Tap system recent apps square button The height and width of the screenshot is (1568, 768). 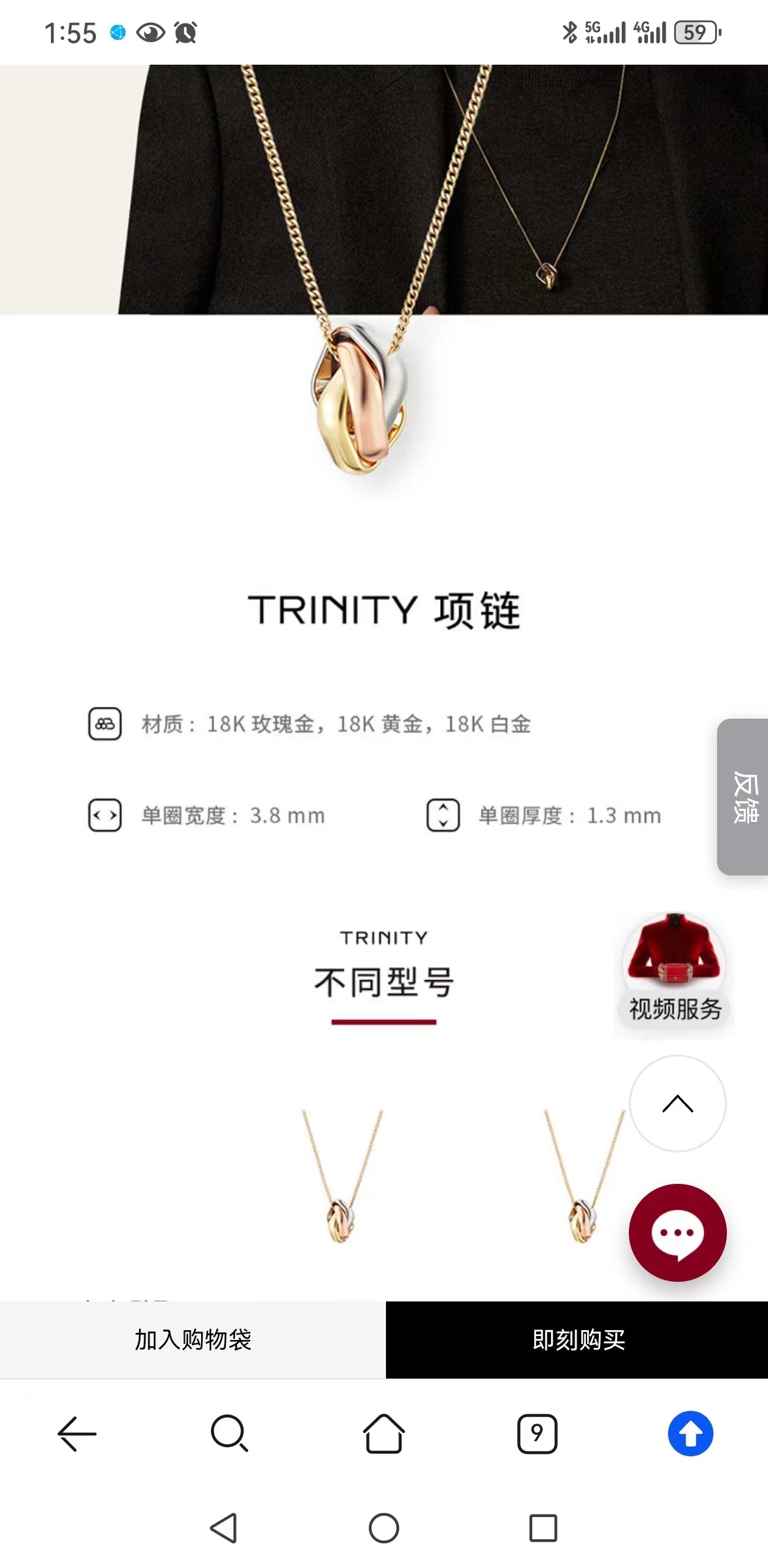543,1528
